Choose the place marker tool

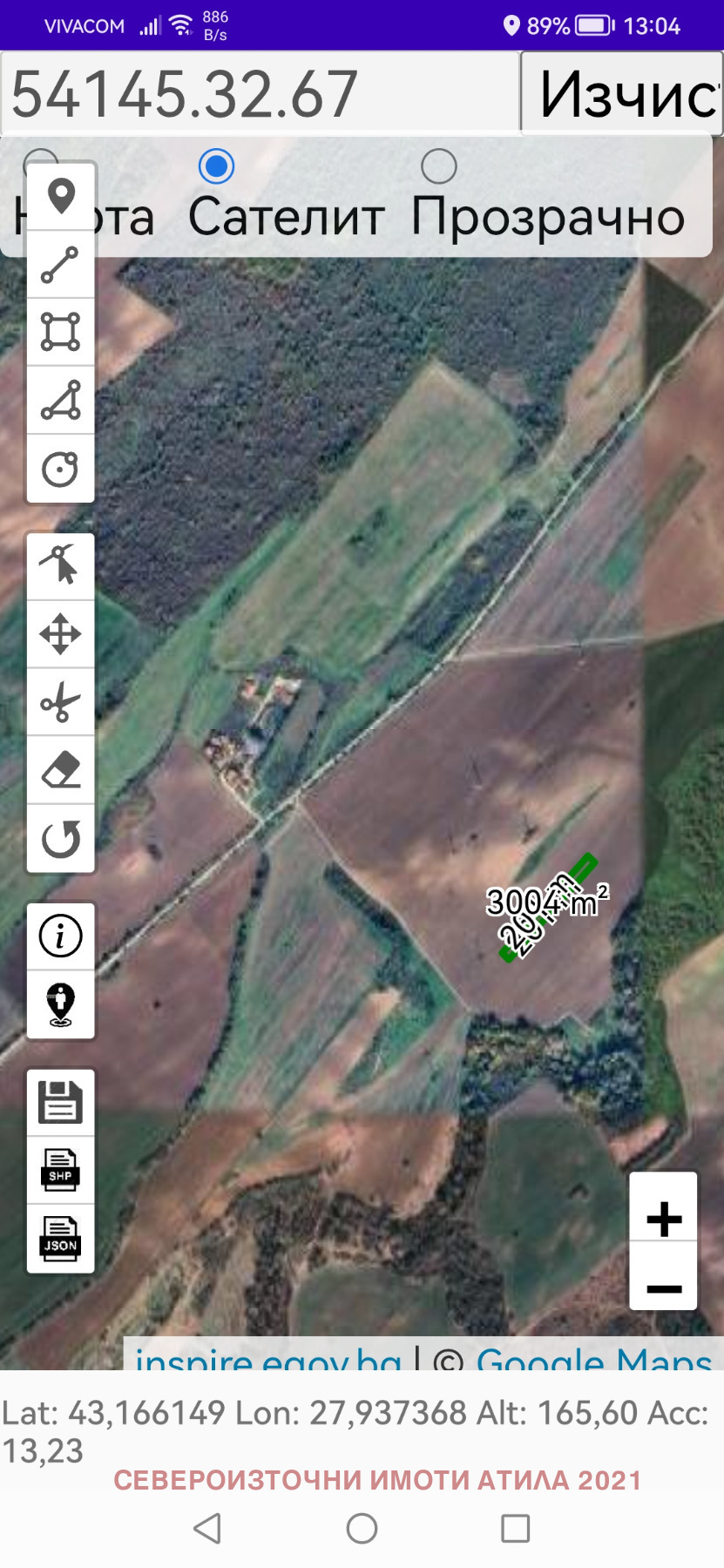coord(61,196)
